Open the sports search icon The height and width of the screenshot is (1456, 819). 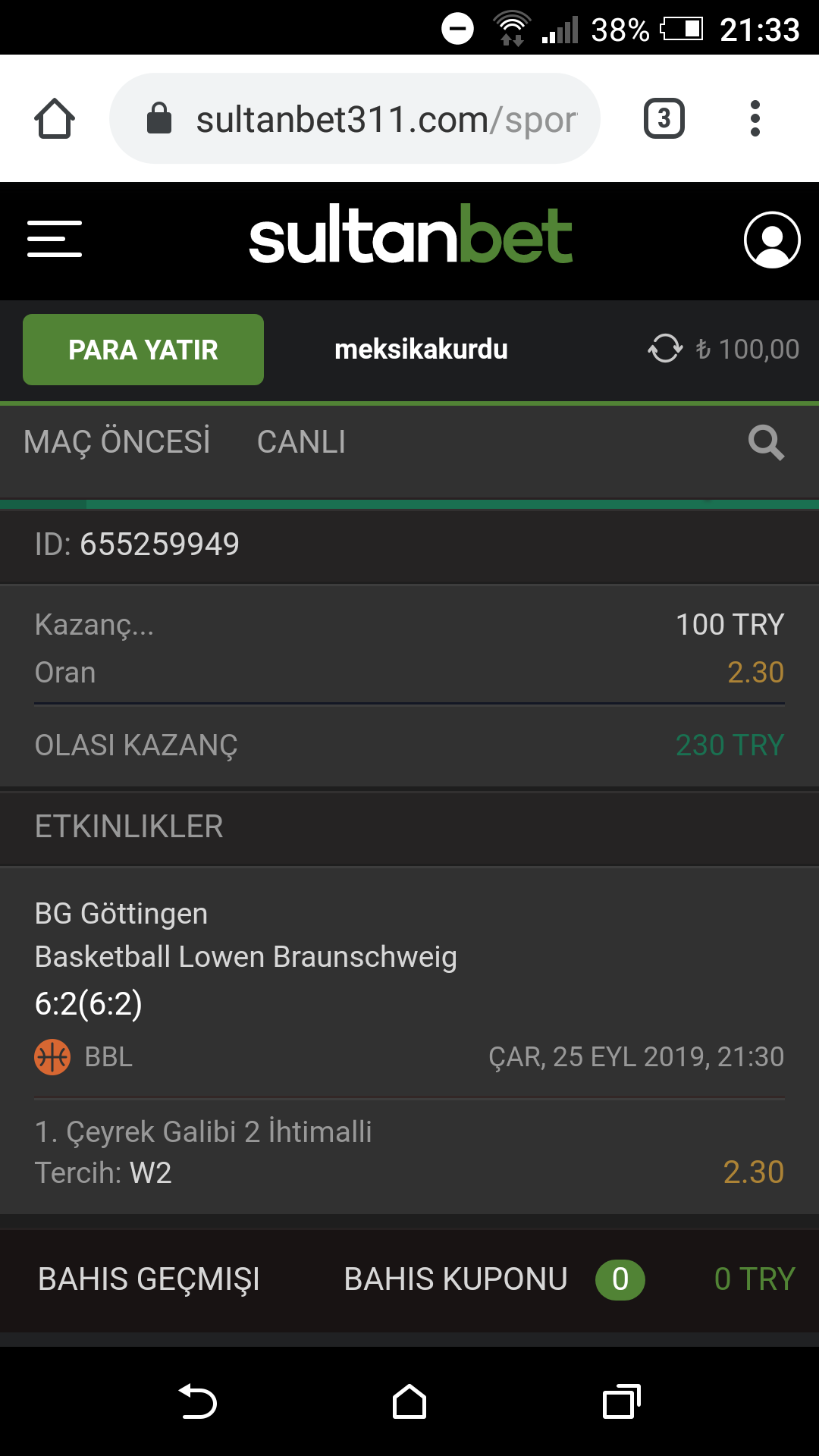(766, 442)
